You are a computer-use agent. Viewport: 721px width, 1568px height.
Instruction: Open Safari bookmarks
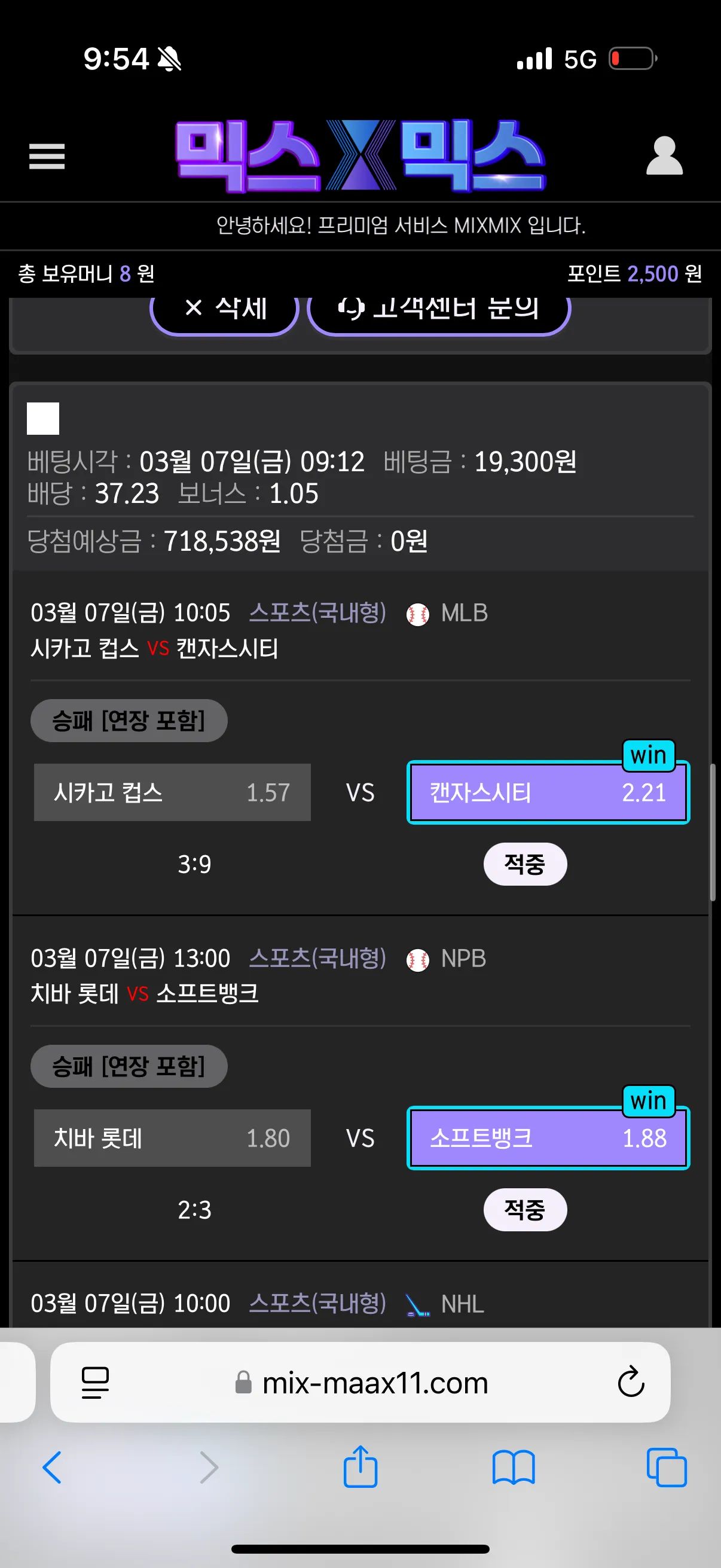(514, 1468)
